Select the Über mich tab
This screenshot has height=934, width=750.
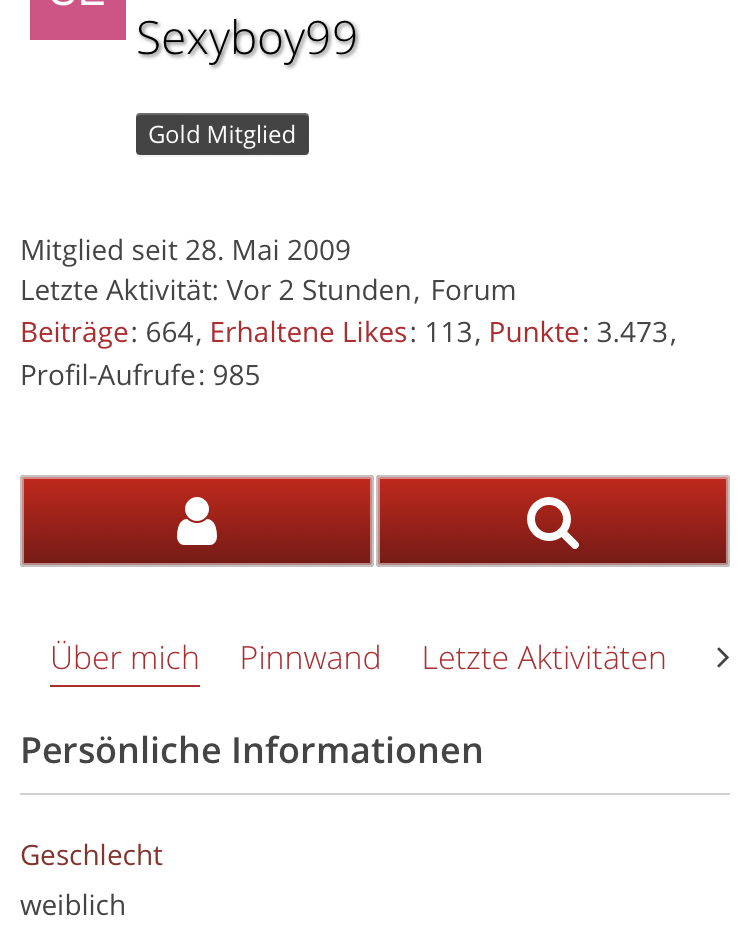[x=125, y=658]
